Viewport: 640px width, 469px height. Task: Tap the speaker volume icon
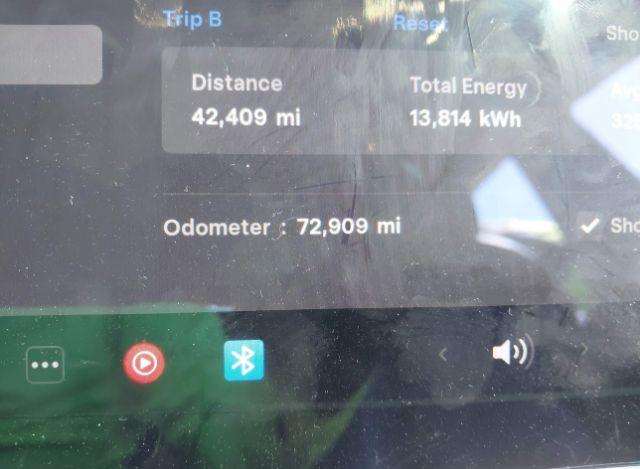pos(511,352)
